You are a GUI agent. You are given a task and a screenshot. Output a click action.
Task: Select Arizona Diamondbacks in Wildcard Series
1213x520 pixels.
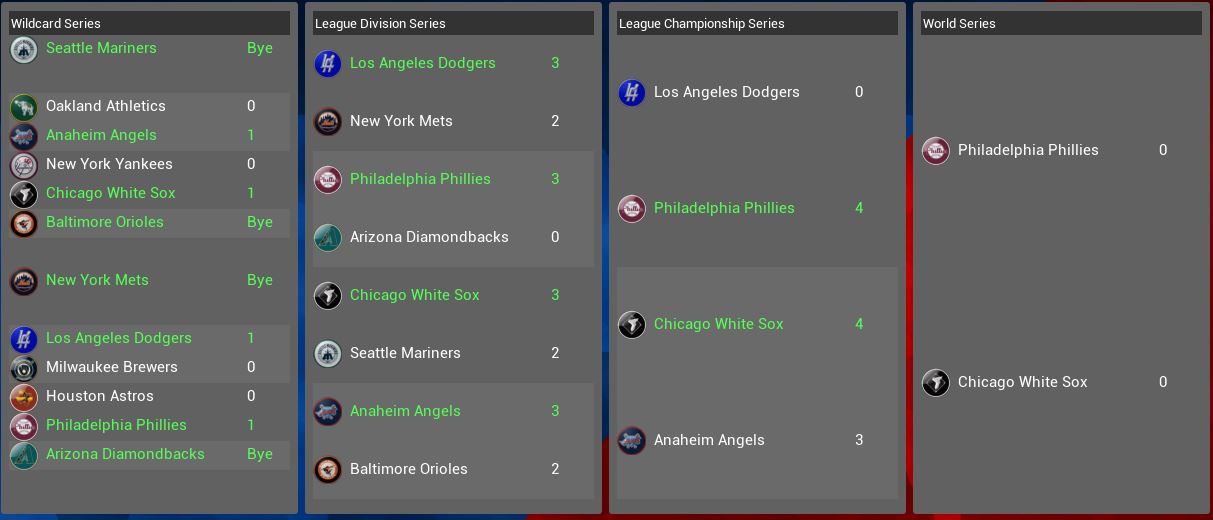125,454
